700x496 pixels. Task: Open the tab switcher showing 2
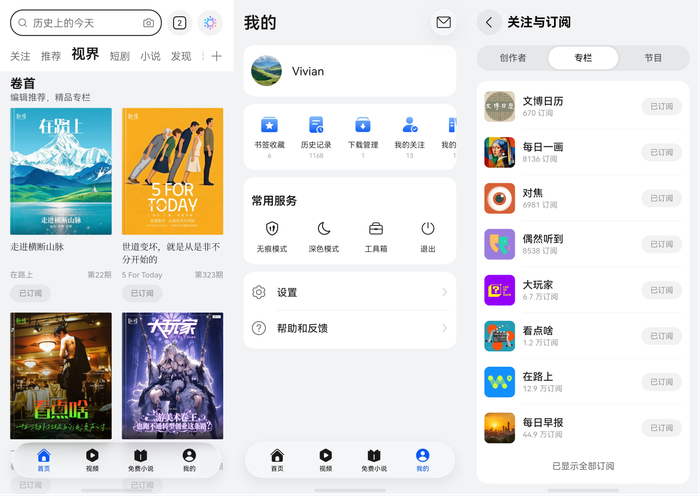(x=179, y=23)
